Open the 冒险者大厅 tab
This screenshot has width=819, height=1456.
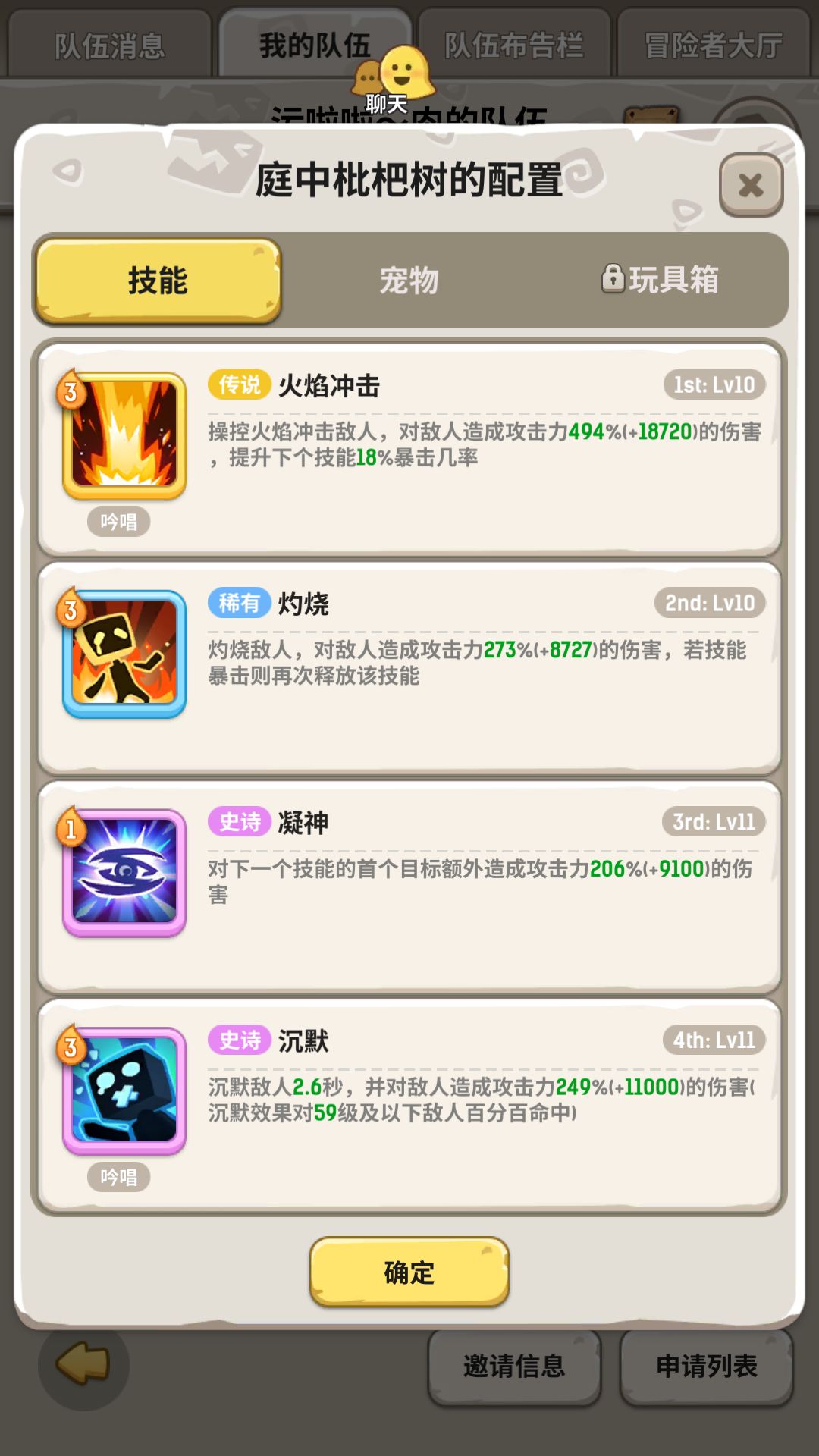point(713,43)
